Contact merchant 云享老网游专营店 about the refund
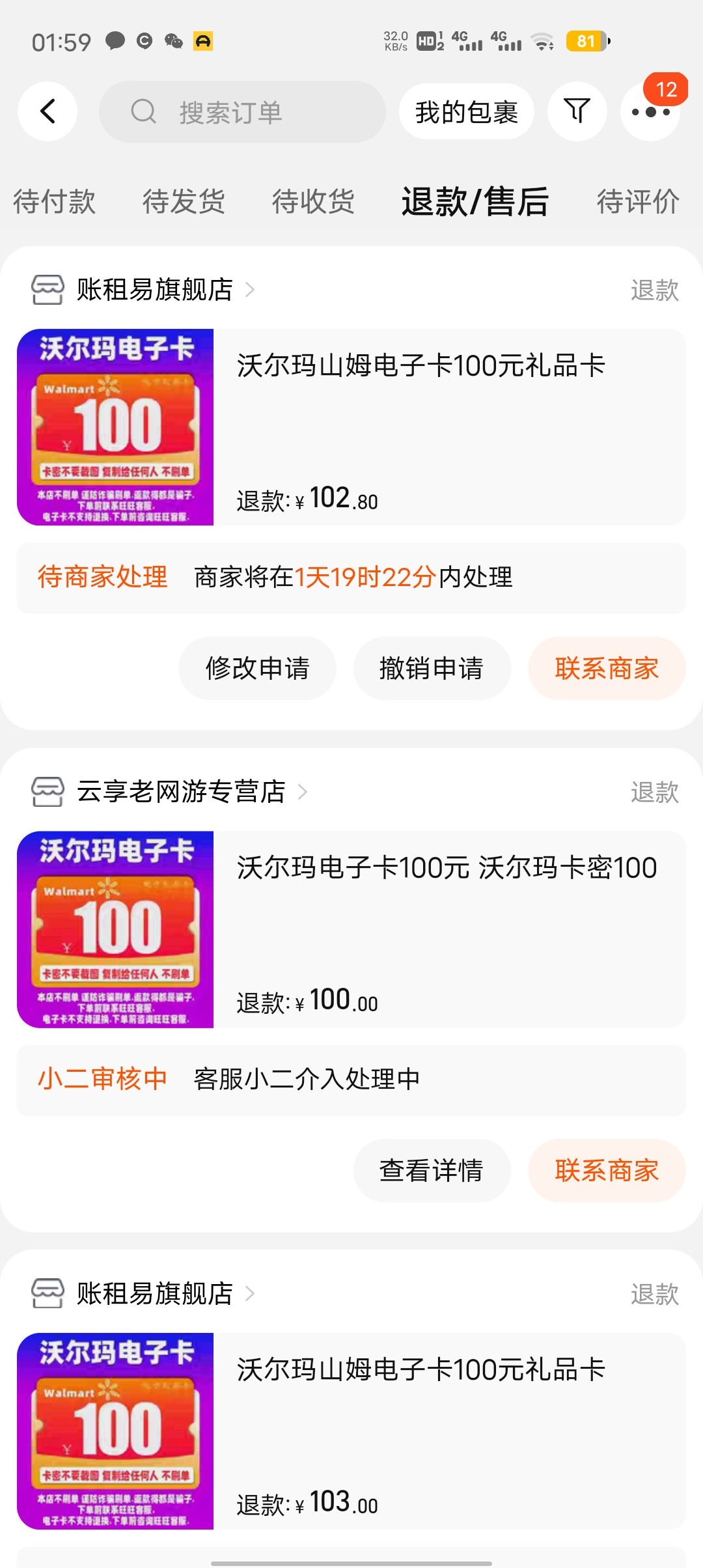 607,1171
